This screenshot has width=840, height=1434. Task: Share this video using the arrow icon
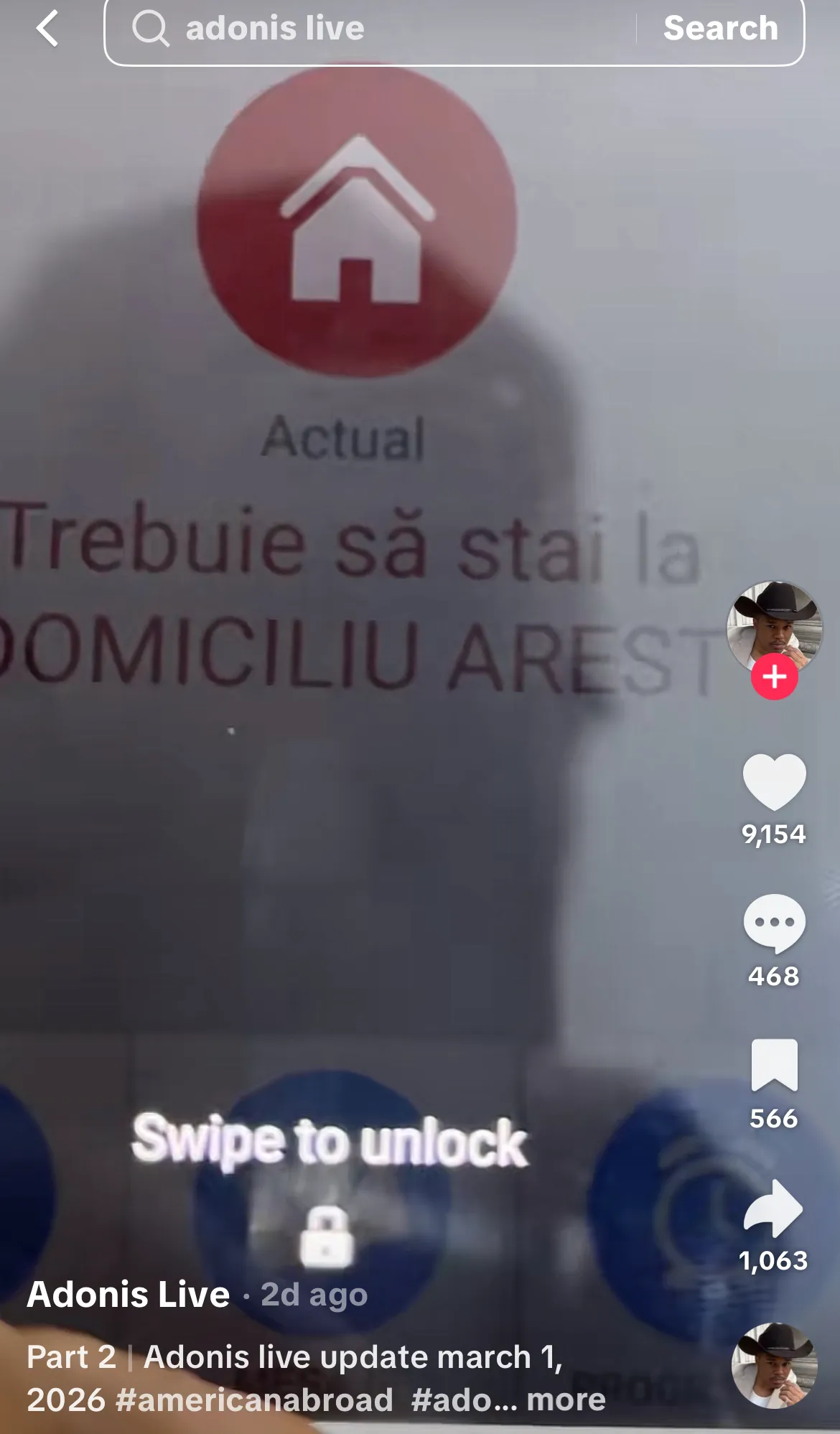tap(774, 1209)
